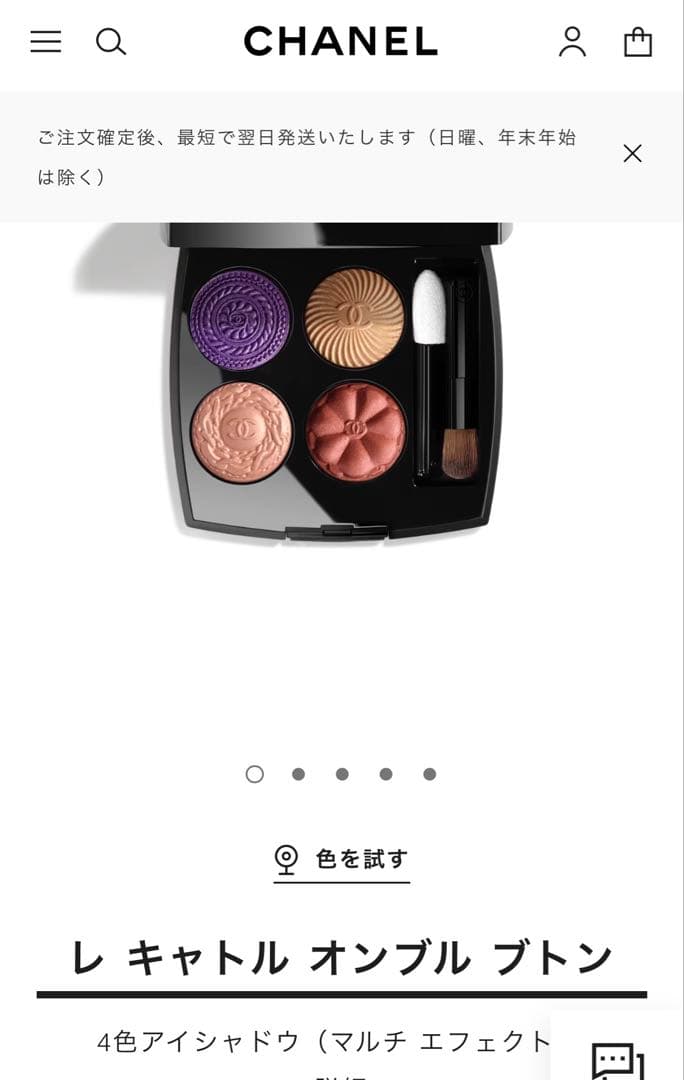This screenshot has width=684, height=1080.
Task: Open the search icon
Action: tap(110, 41)
